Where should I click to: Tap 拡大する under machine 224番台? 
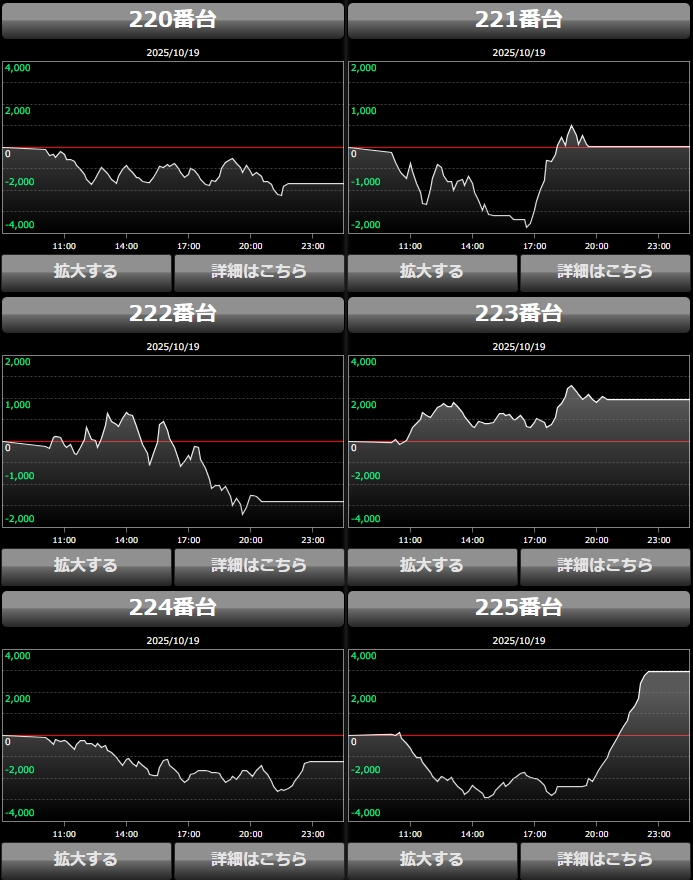(x=86, y=859)
